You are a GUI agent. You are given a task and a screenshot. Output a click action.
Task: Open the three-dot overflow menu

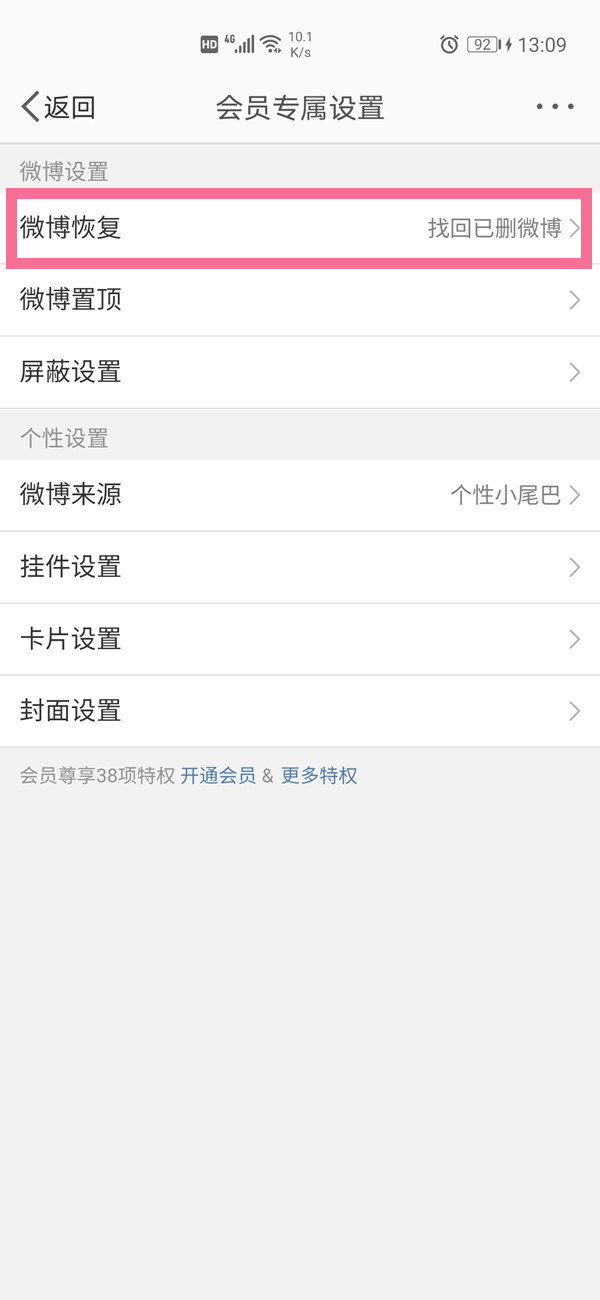click(x=554, y=107)
